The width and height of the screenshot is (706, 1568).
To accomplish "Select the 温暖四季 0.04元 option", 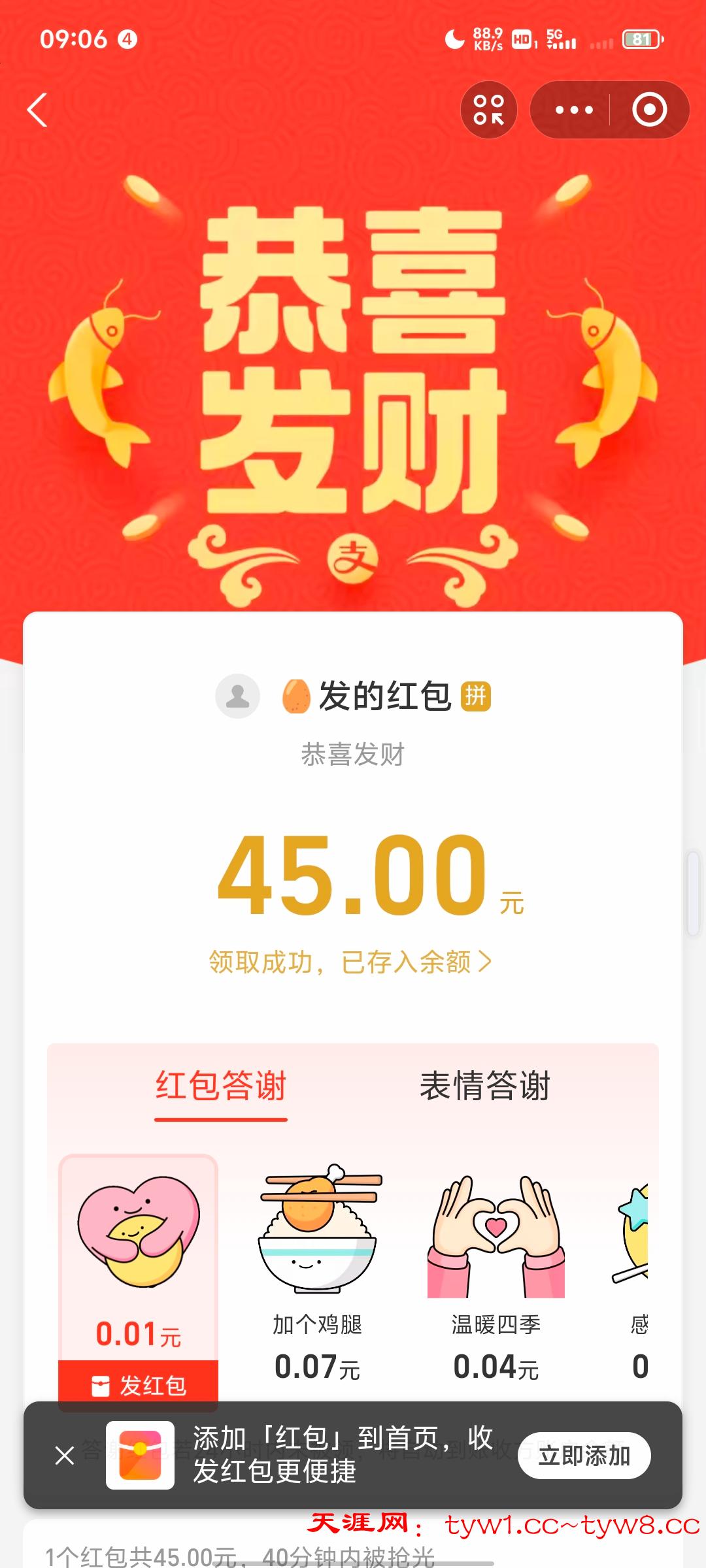I will 496,1274.
